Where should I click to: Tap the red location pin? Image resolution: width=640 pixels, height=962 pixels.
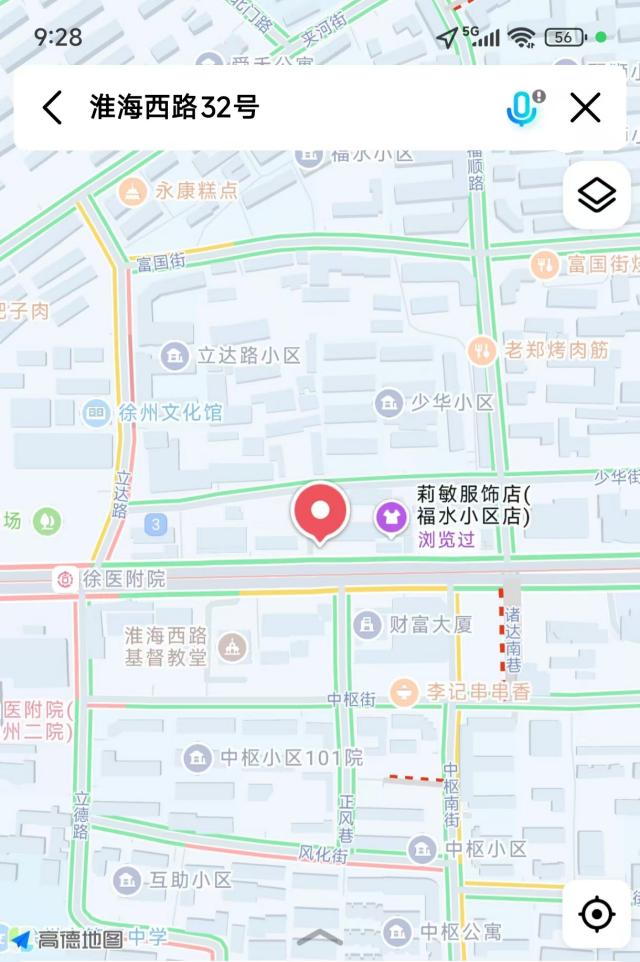pyautogui.click(x=320, y=512)
